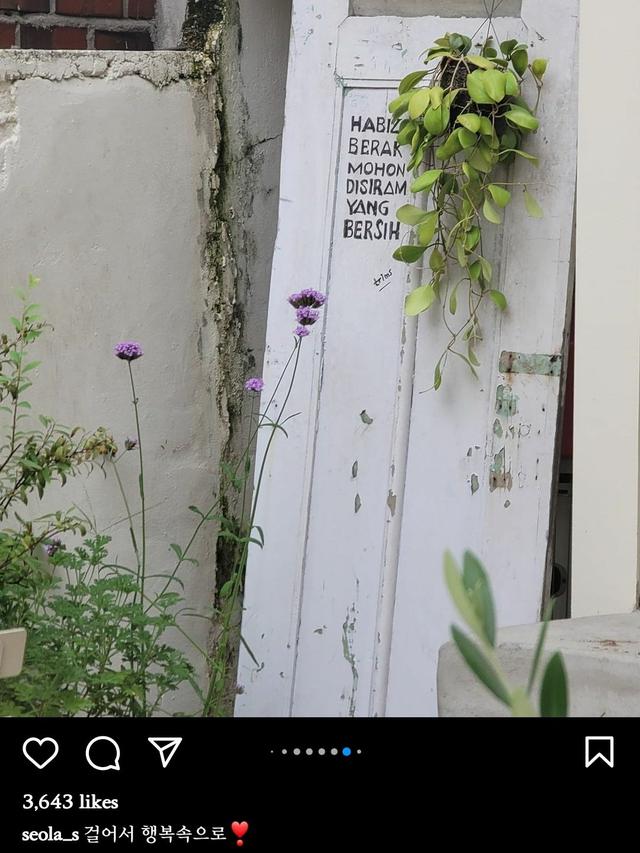The height and width of the screenshot is (853, 640).
Task: Like this post with the heart icon
Action: tap(40, 752)
